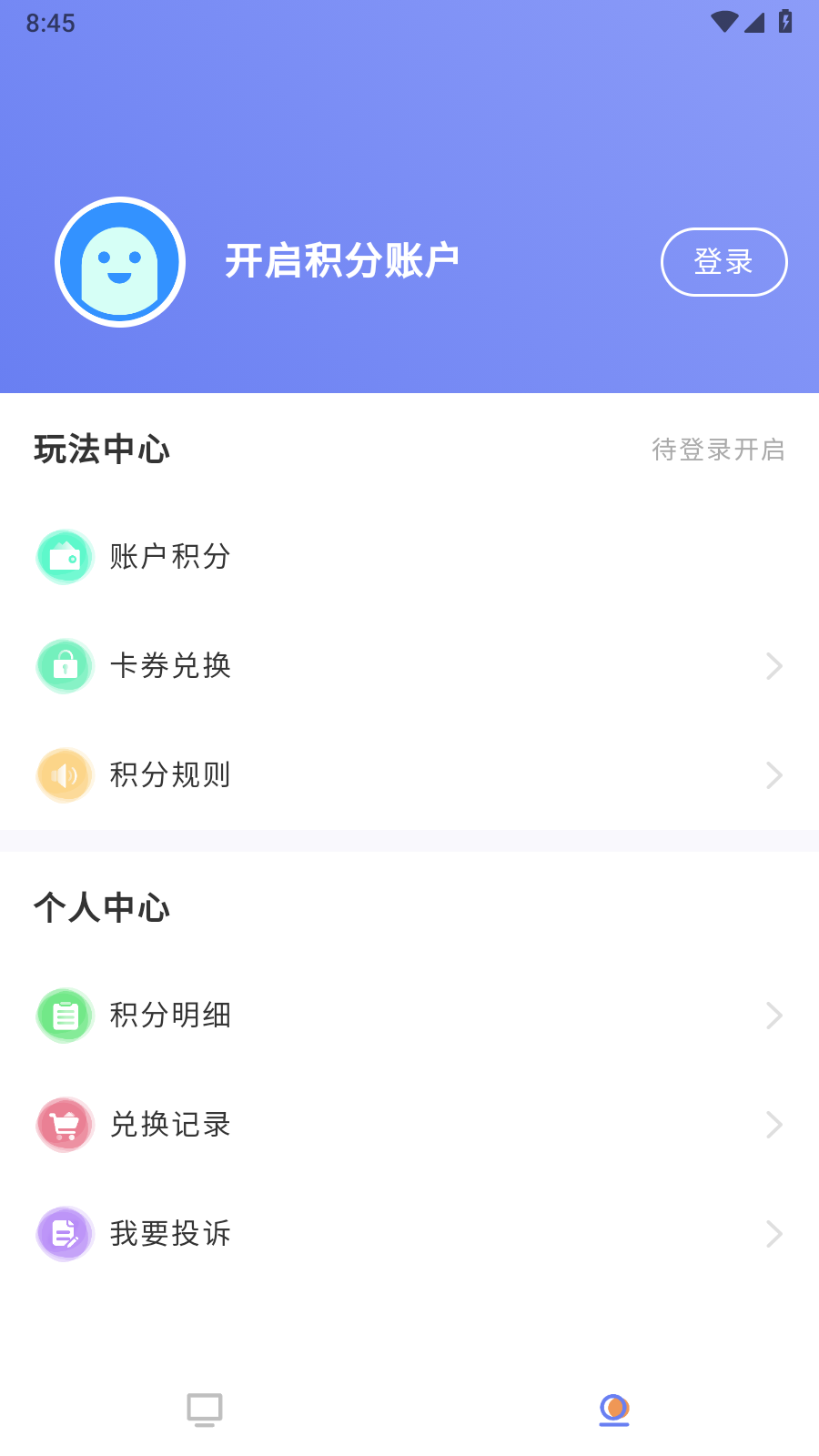Click the 待登录开启 text link
The width and height of the screenshot is (819, 1456).
(719, 449)
